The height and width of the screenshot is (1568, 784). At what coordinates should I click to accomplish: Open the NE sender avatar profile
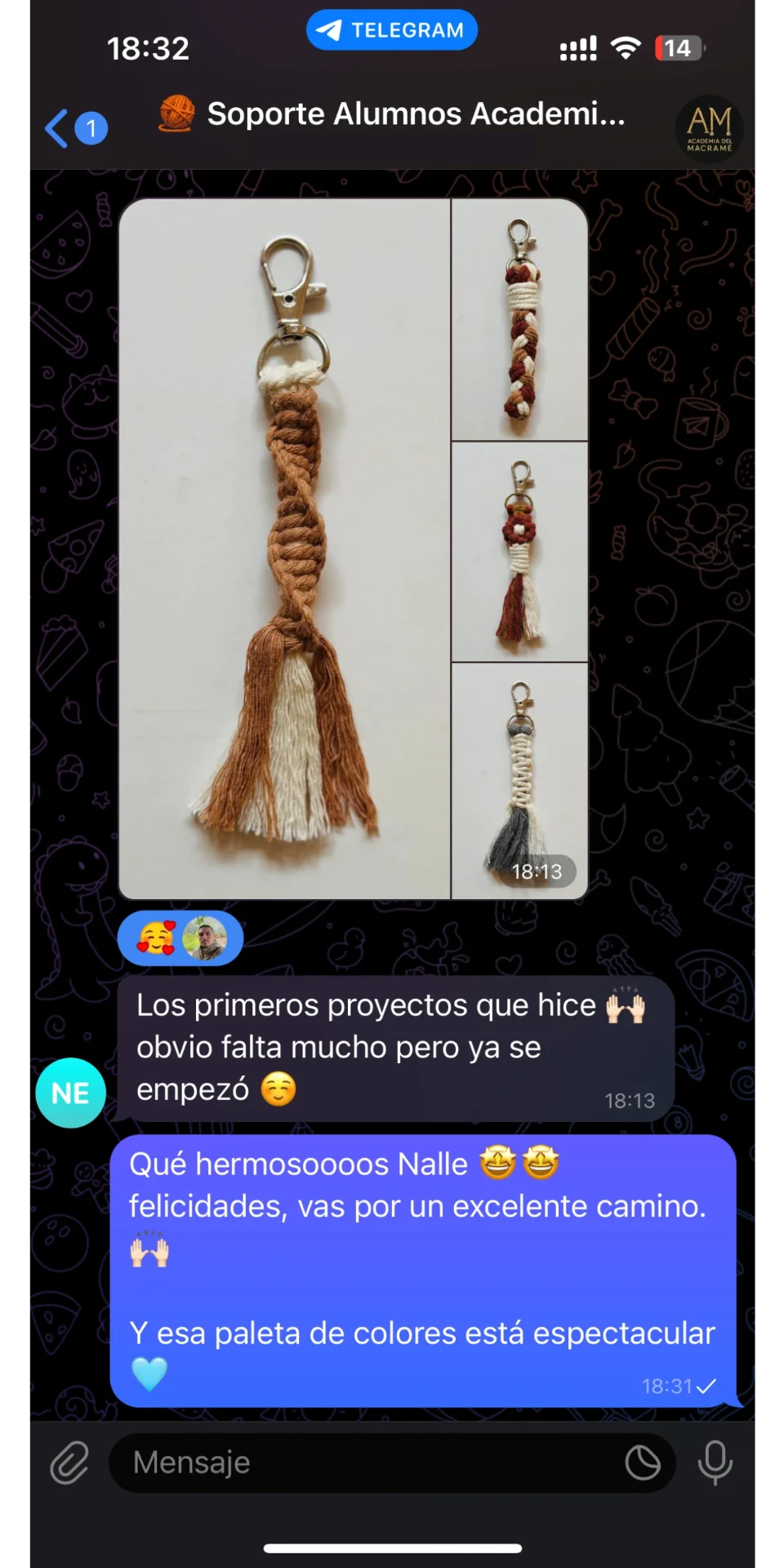tap(71, 1093)
